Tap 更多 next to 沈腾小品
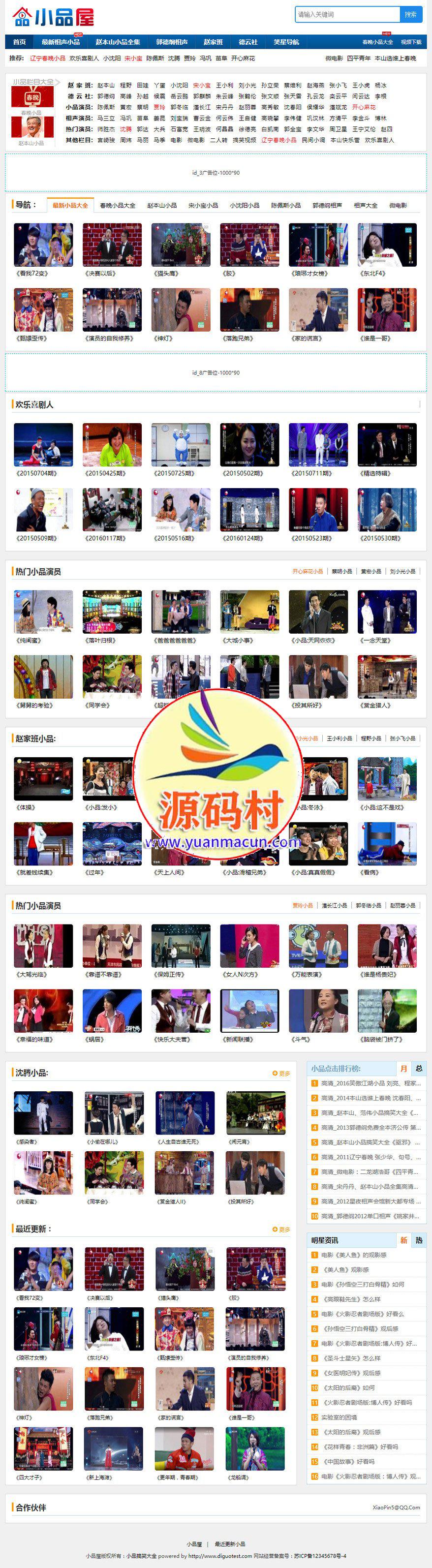 281,1073
